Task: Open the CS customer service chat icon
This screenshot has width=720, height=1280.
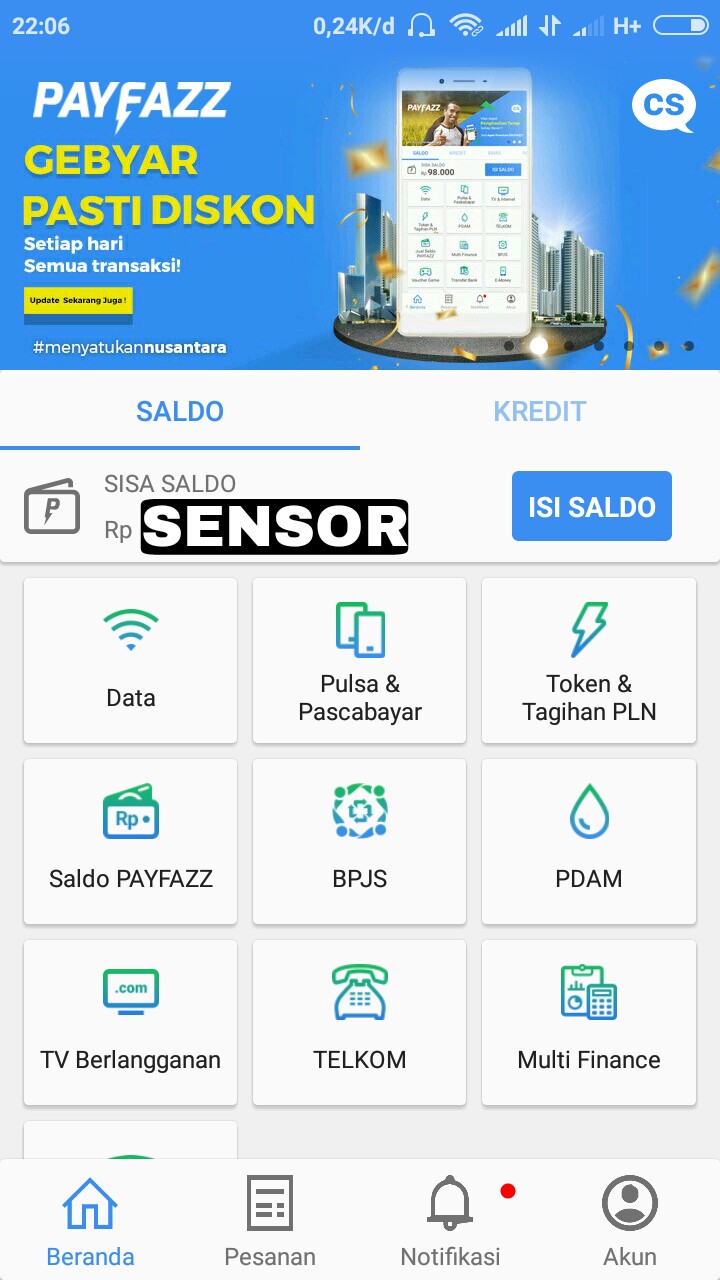Action: [x=663, y=106]
